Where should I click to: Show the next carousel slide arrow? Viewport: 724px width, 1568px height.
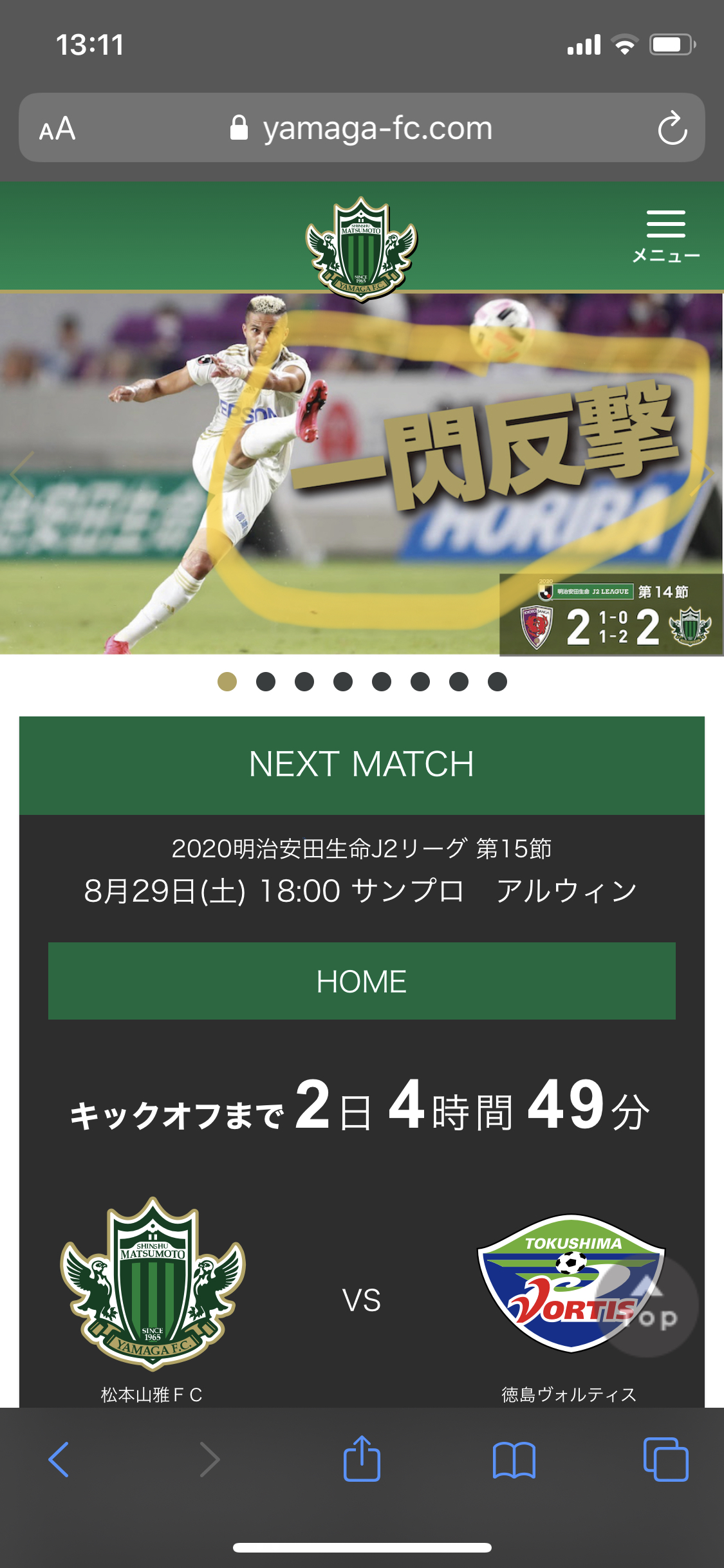[x=703, y=474]
